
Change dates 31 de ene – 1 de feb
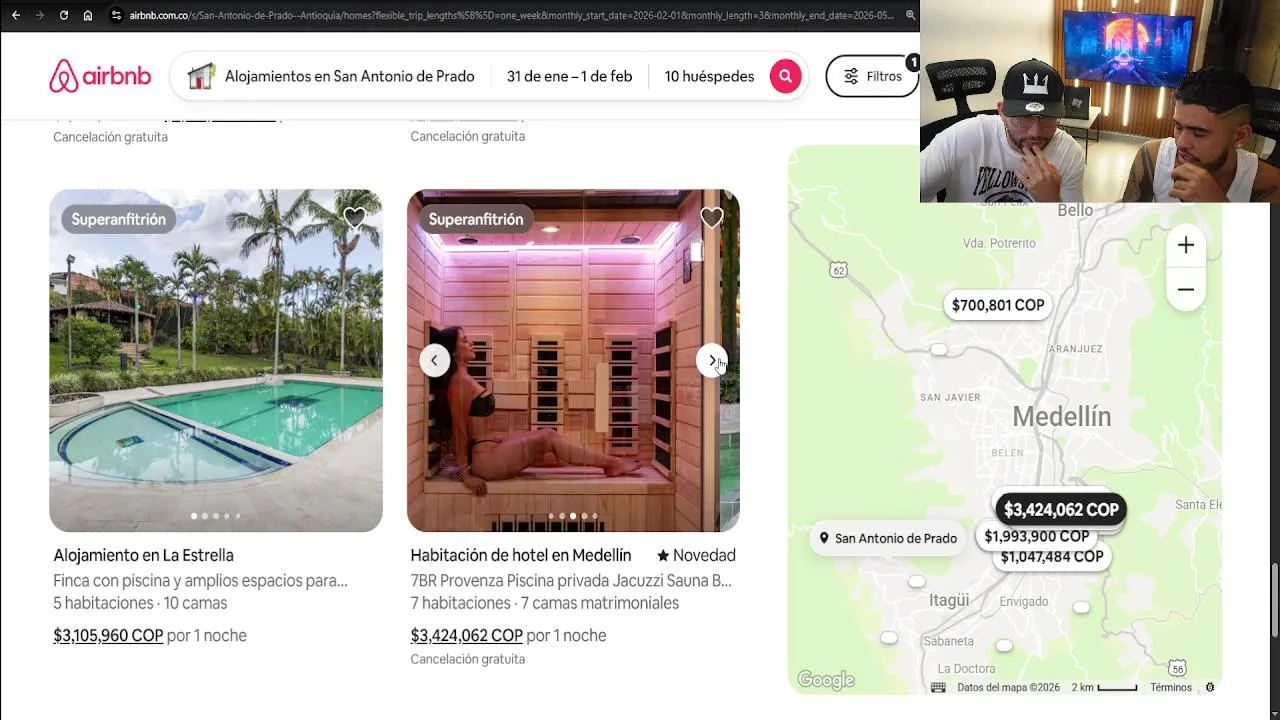pyautogui.click(x=569, y=76)
